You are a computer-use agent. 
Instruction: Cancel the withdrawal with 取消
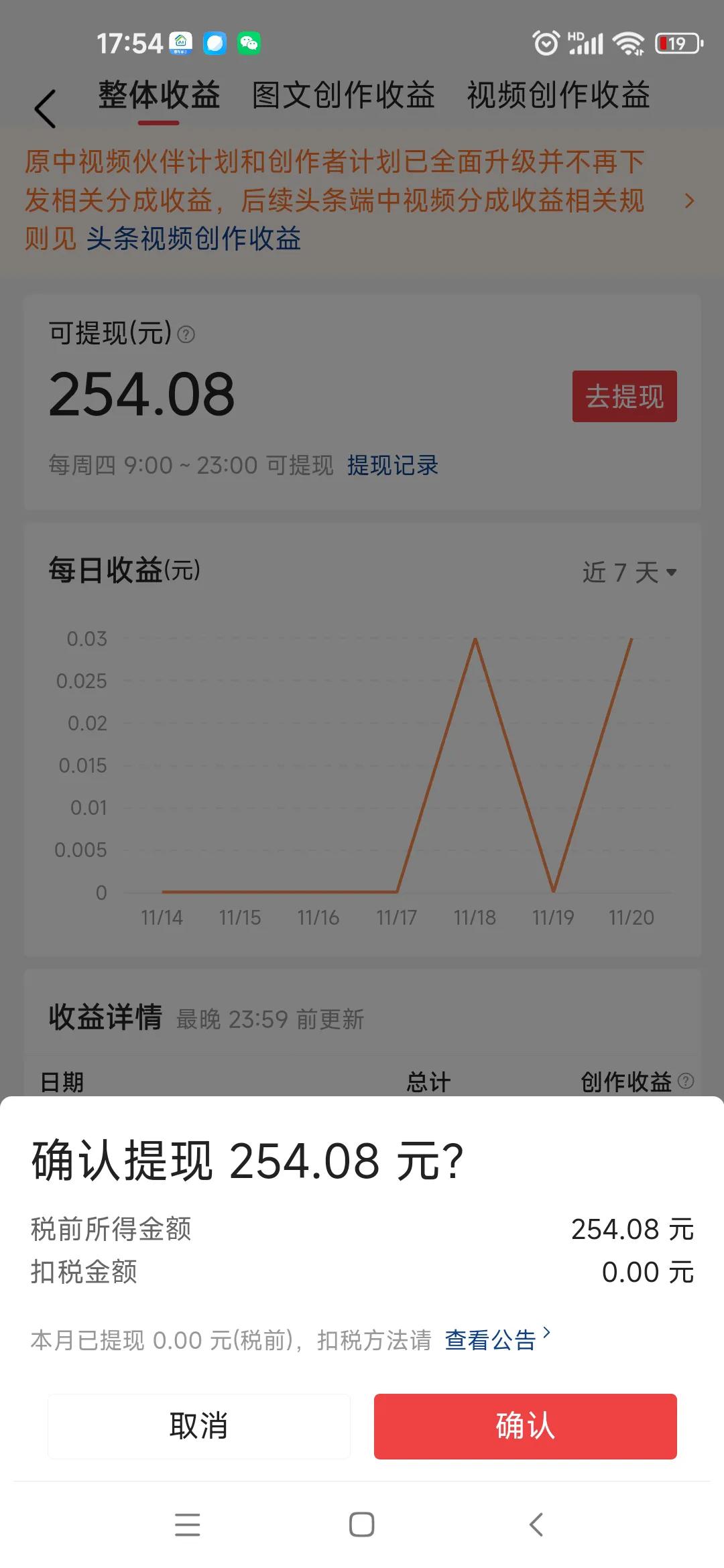point(198,1426)
